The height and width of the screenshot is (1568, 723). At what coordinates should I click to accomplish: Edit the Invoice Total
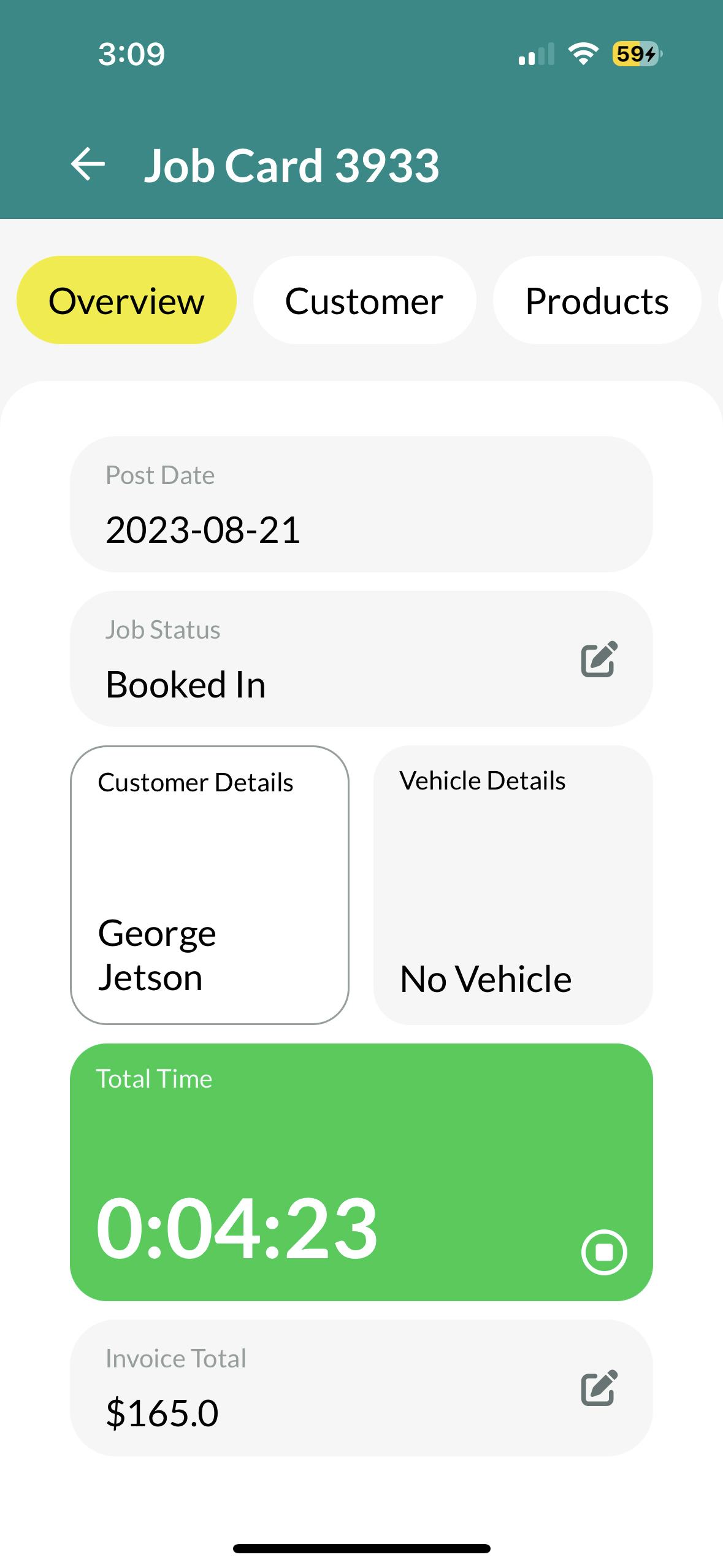pos(599,1388)
